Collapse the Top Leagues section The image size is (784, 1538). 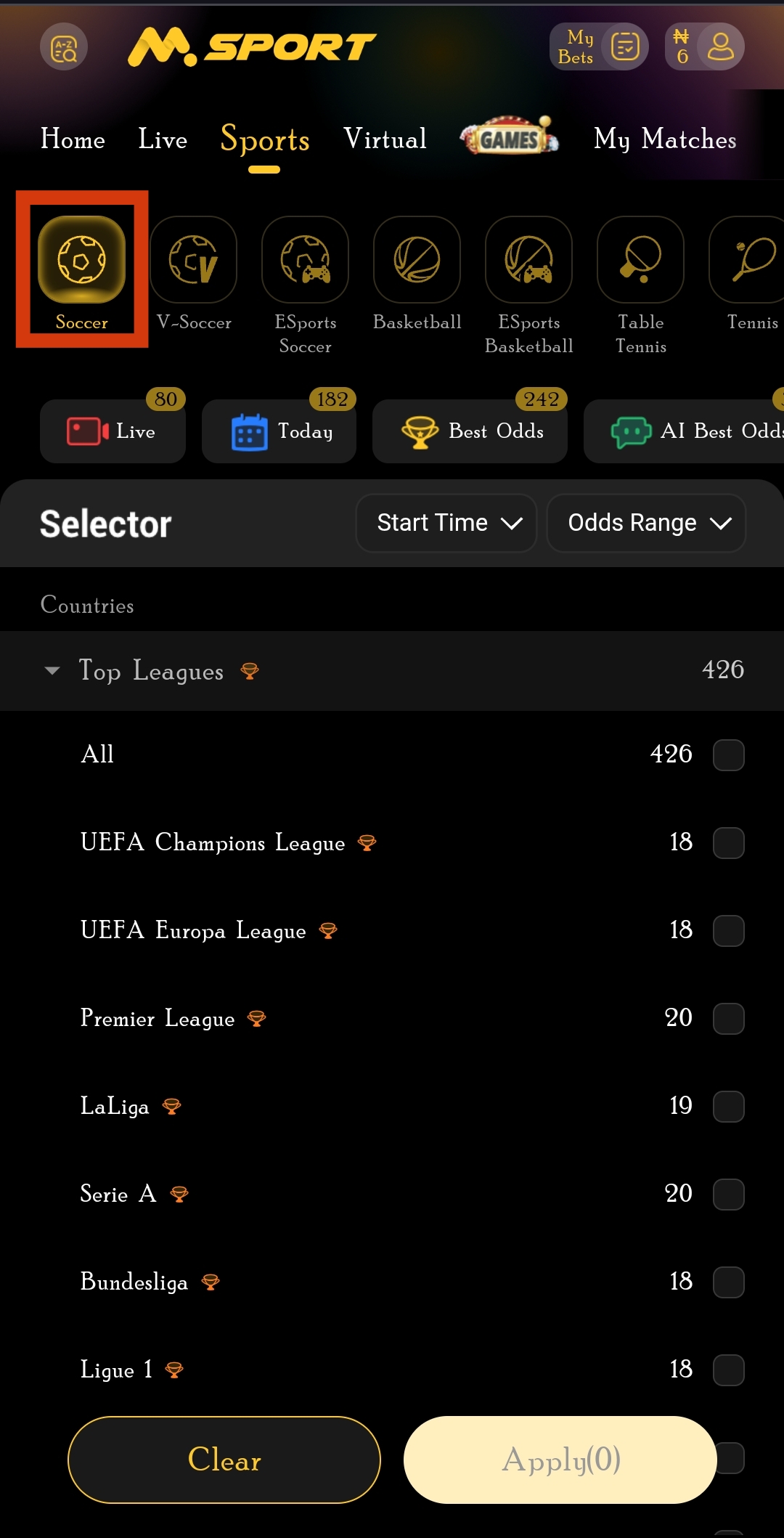(x=52, y=670)
